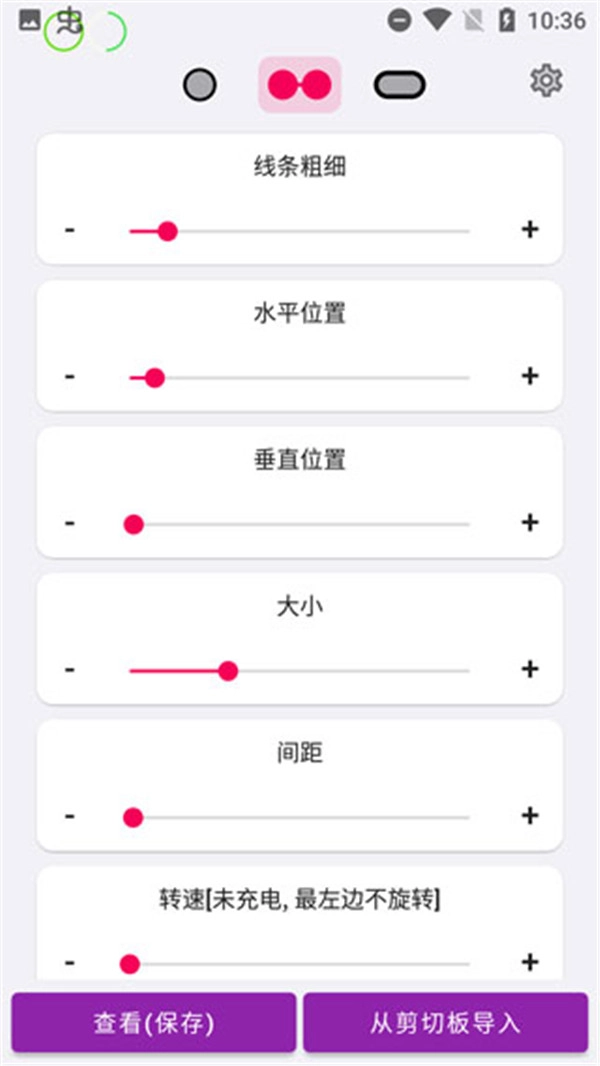Decrease 线条粗细 with the minus button

[70, 230]
